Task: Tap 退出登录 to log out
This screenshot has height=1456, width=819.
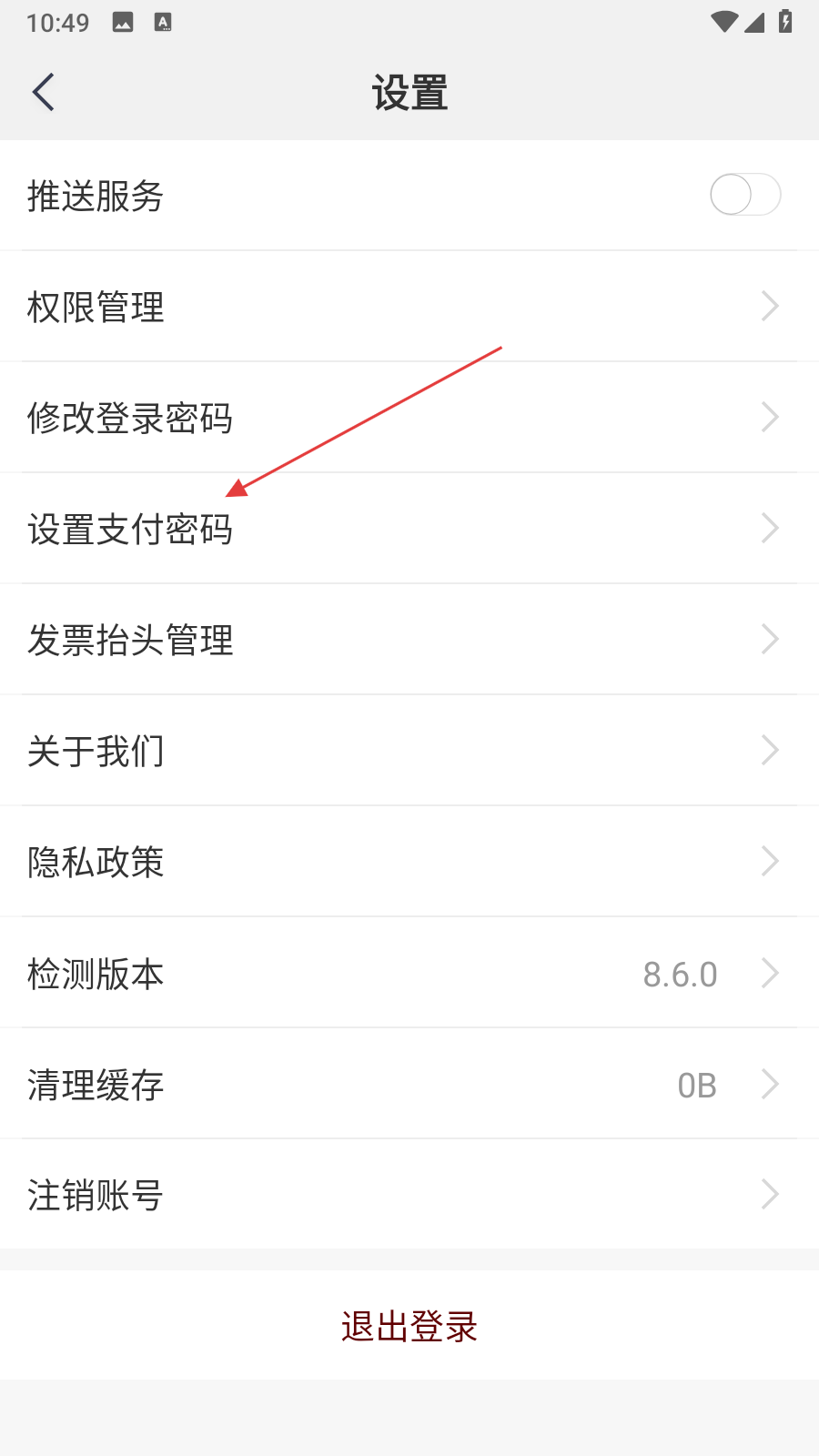Action: click(x=409, y=1326)
